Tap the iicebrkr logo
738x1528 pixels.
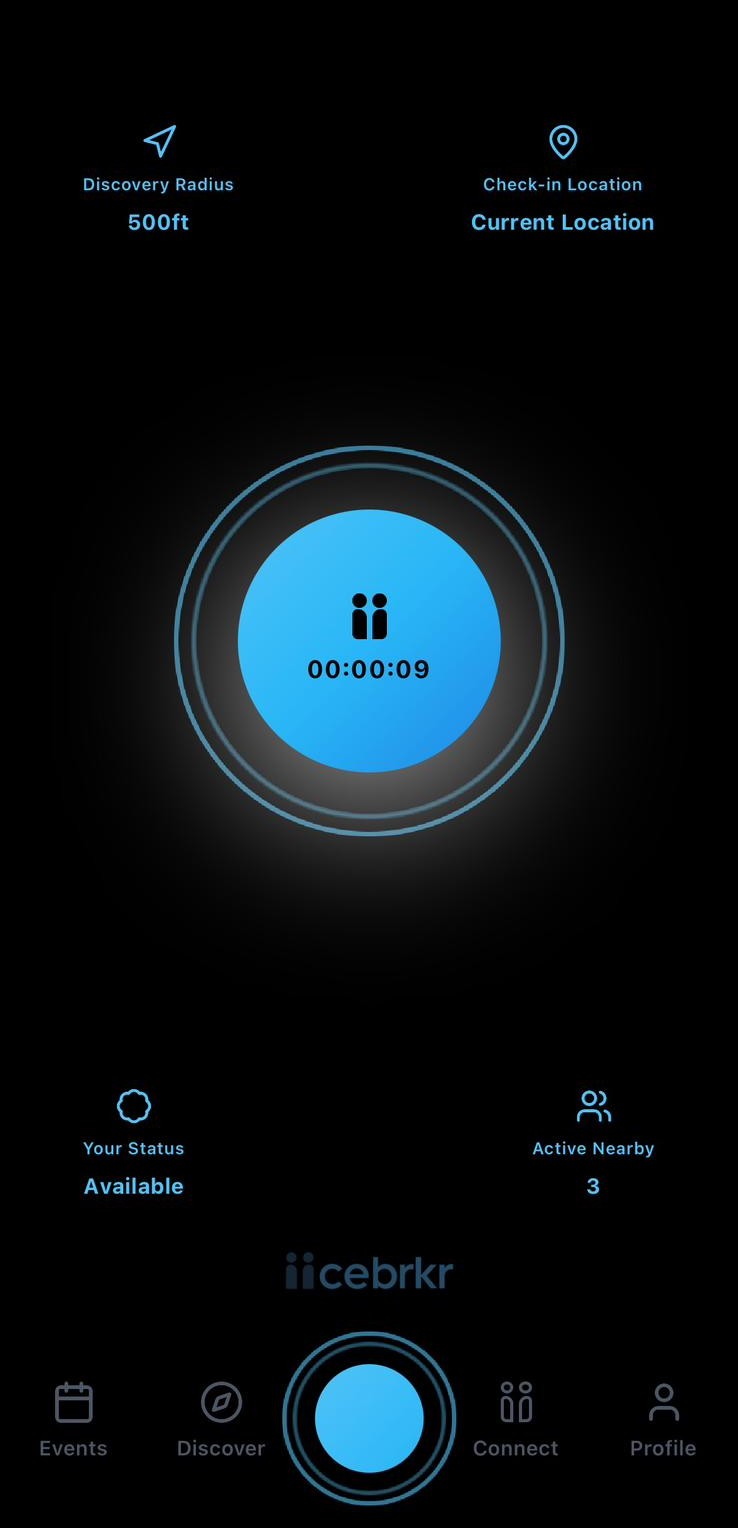coord(369,1272)
